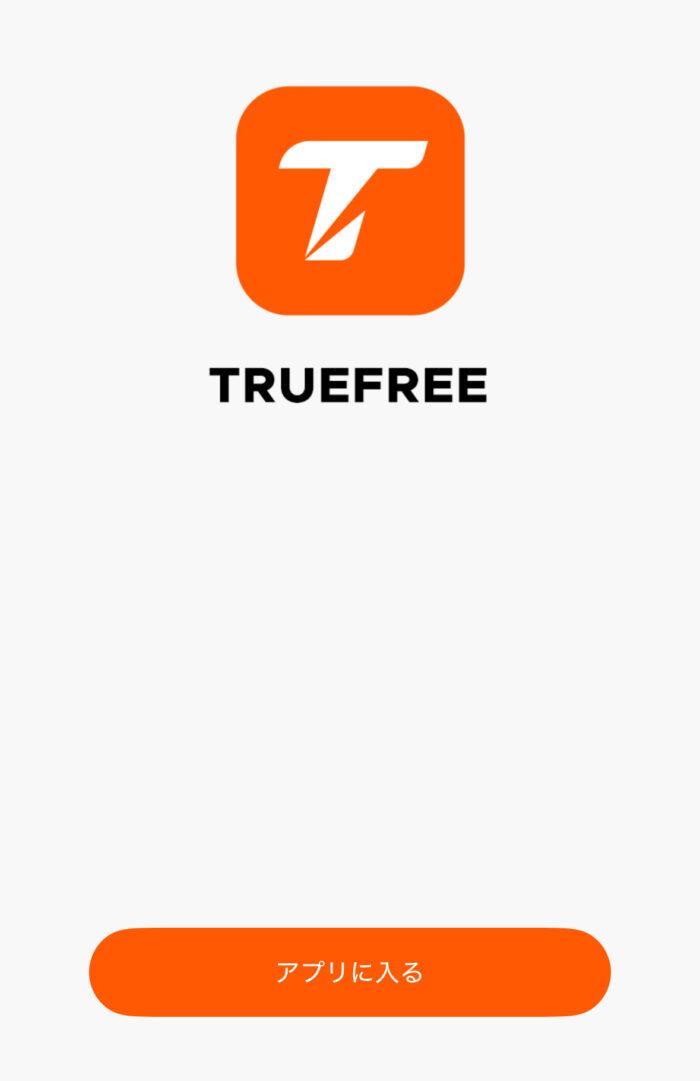Tap the アプリに入る button
This screenshot has height=1081, width=700.
350,972
